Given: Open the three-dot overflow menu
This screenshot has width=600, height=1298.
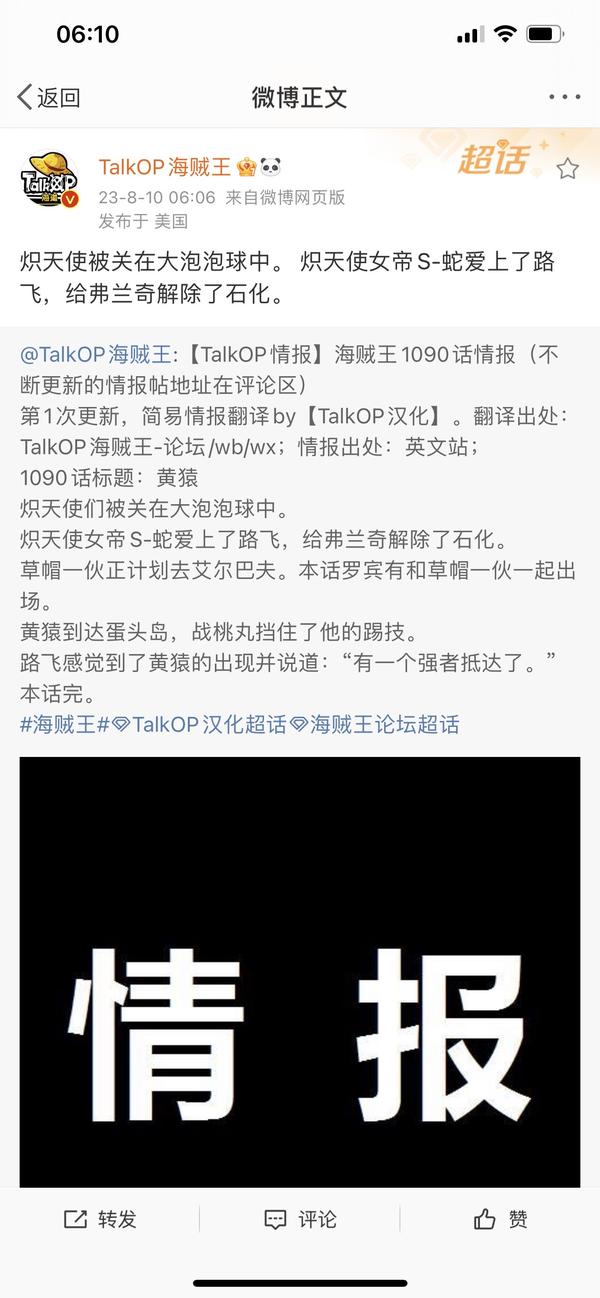Looking at the screenshot, I should tap(564, 97).
